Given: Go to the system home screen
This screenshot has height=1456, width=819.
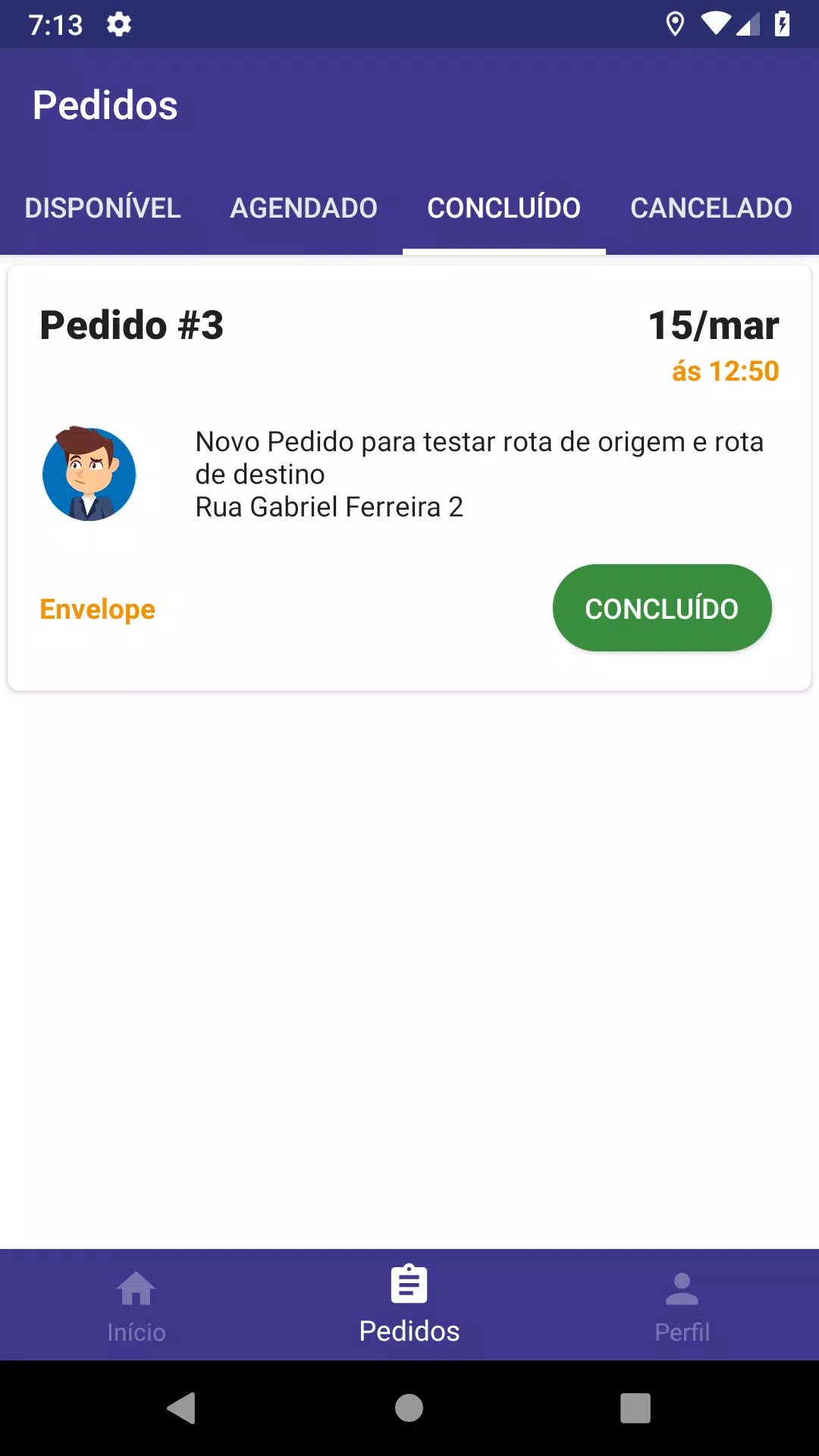Looking at the screenshot, I should (x=409, y=1408).
